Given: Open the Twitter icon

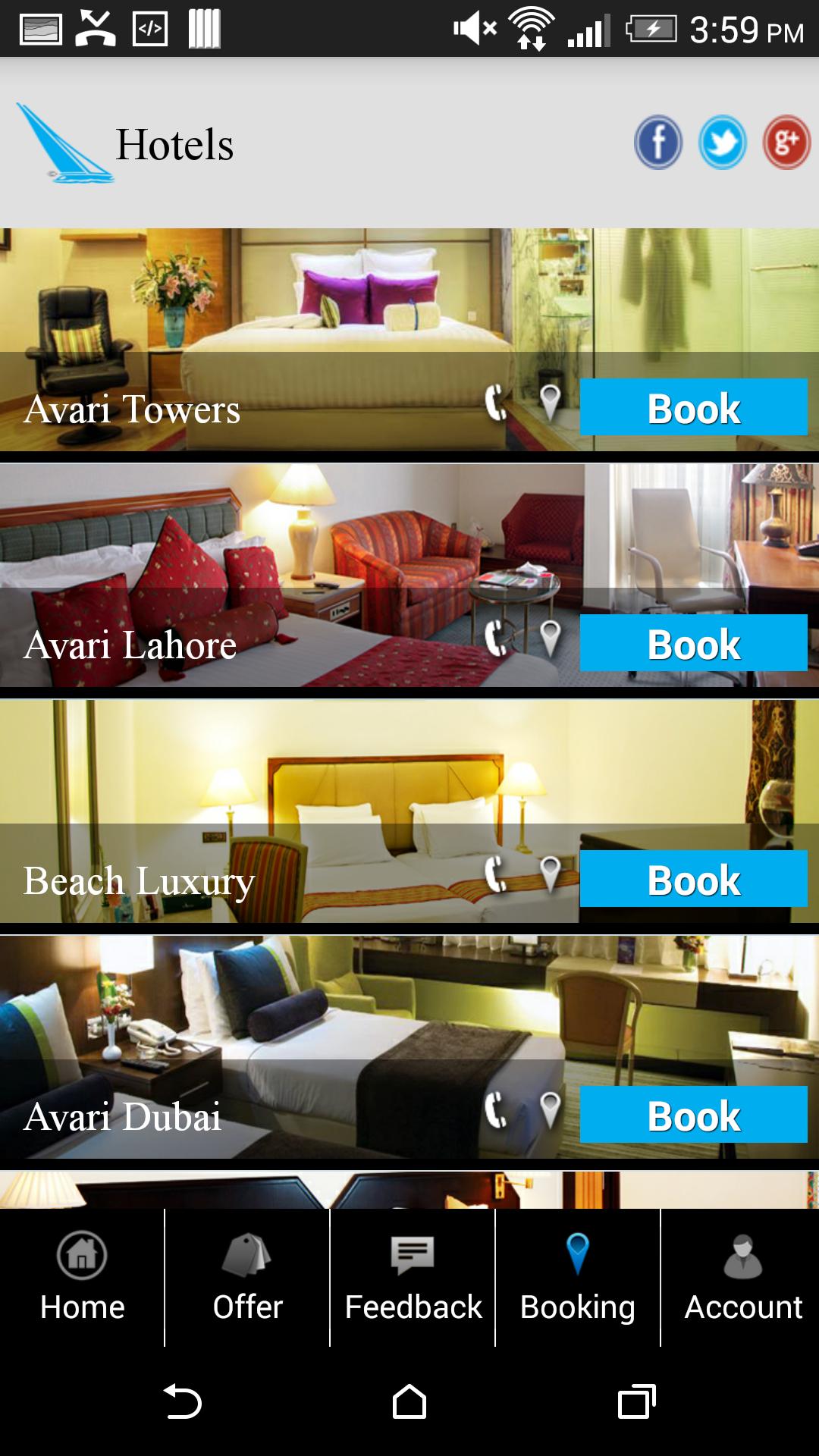Looking at the screenshot, I should (x=723, y=143).
